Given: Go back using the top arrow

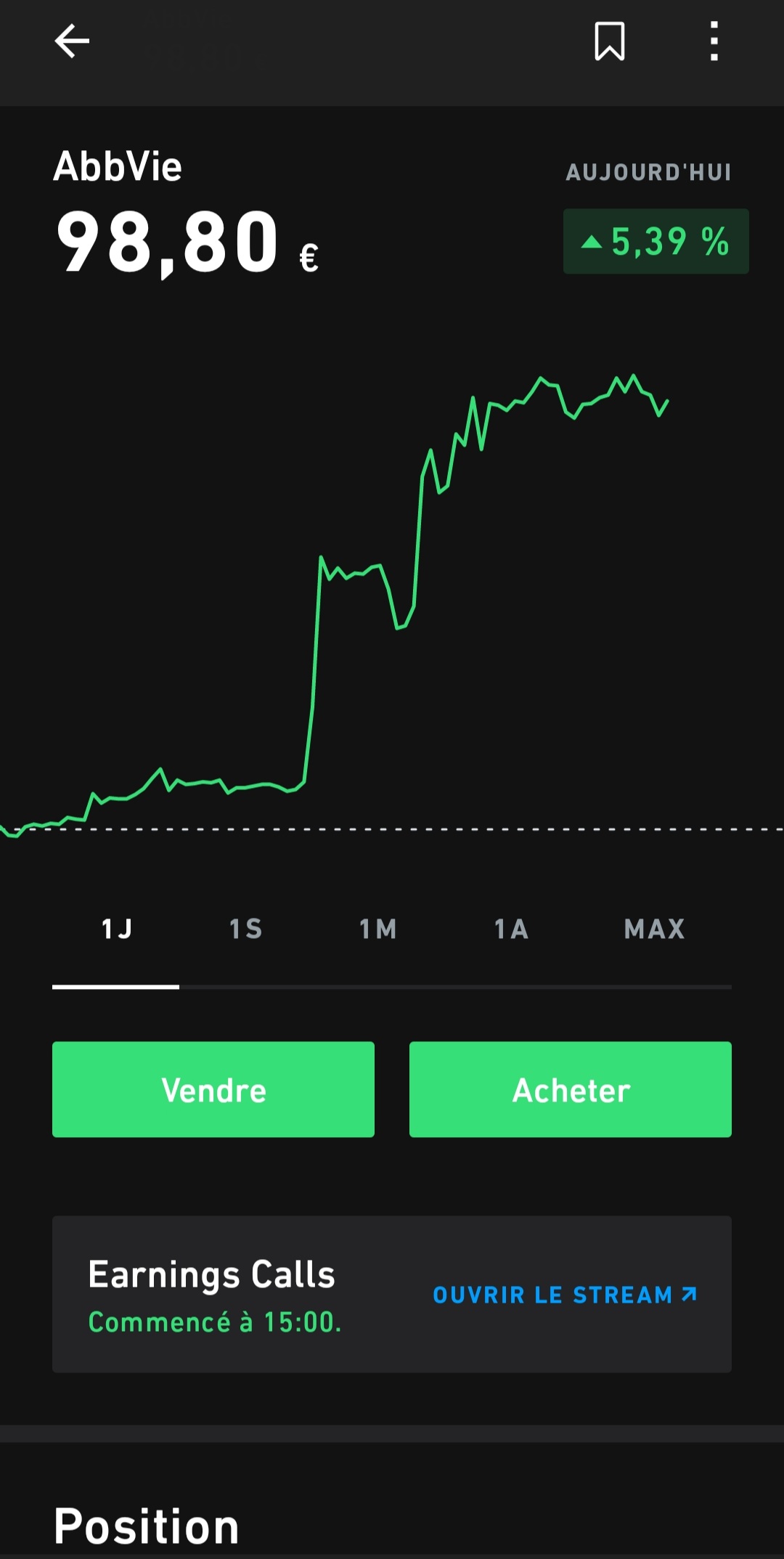Looking at the screenshot, I should (x=72, y=41).
